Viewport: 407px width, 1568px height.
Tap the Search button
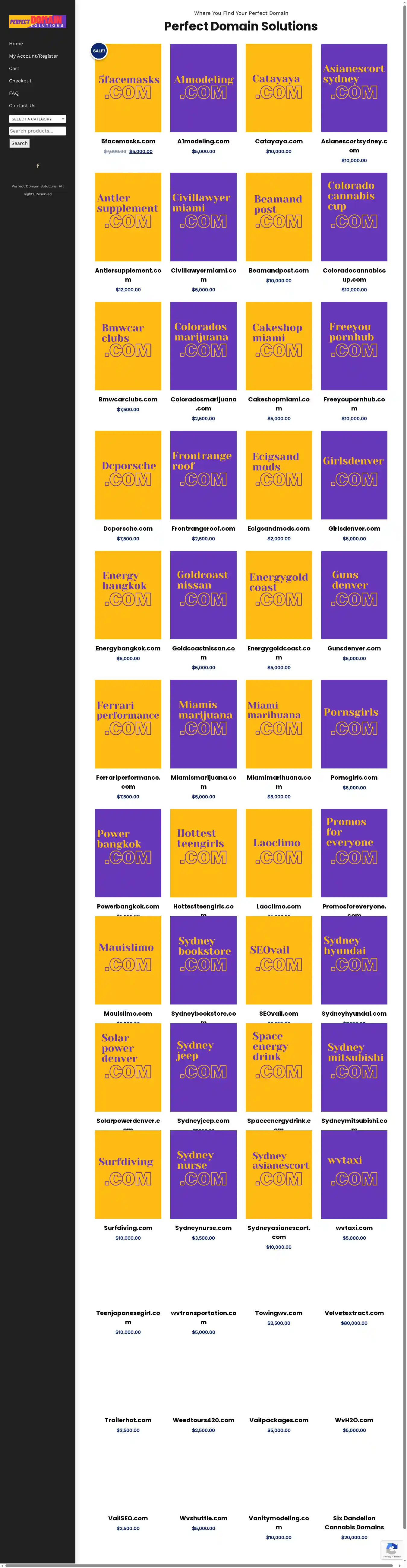[x=20, y=144]
